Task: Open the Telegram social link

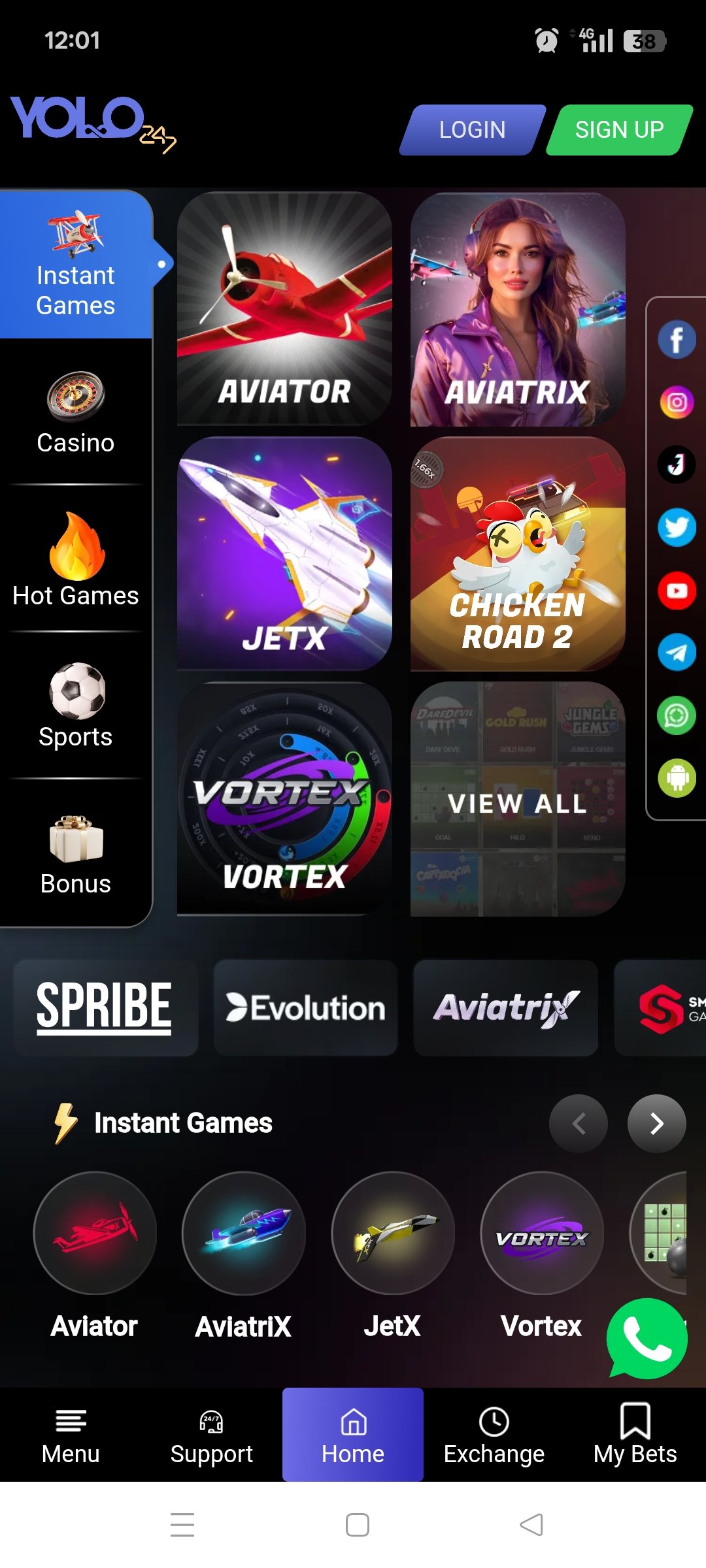Action: pos(677,653)
